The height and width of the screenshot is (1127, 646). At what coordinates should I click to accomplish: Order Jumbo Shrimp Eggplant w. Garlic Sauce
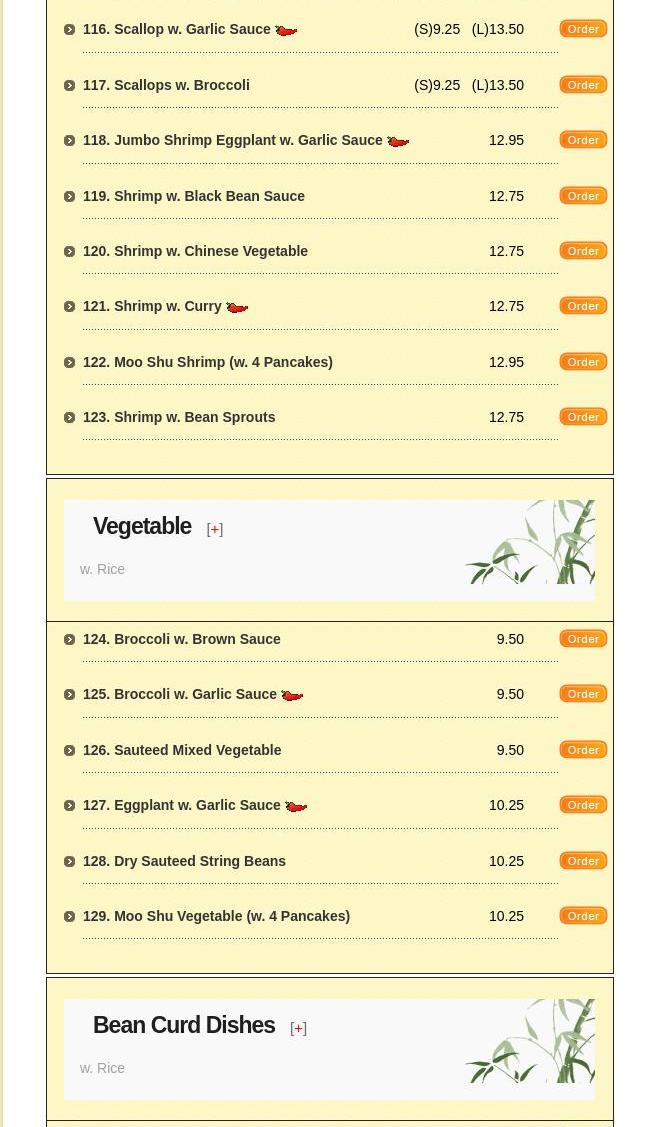point(583,140)
